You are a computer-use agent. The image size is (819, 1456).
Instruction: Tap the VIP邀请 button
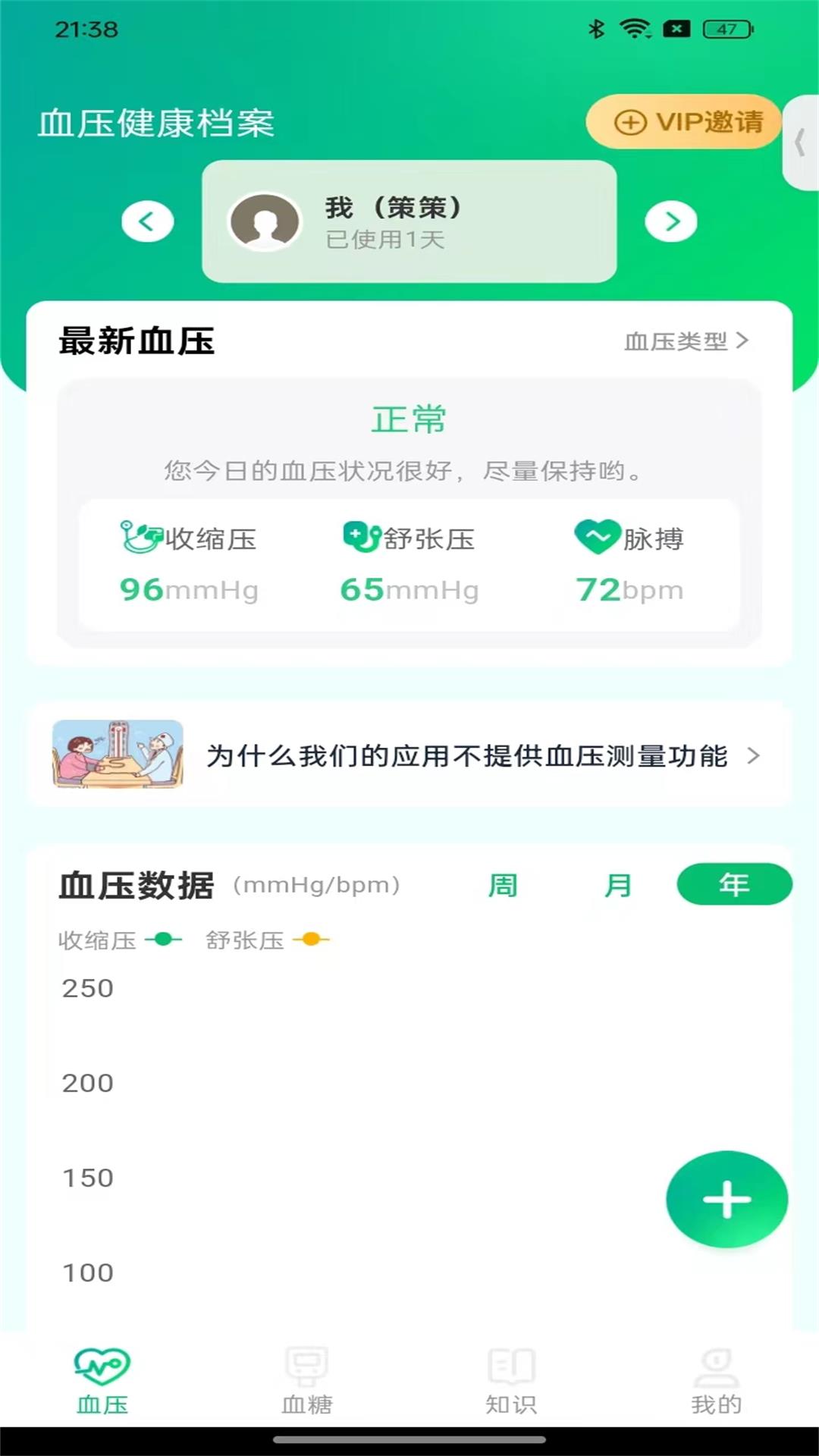[x=683, y=122]
